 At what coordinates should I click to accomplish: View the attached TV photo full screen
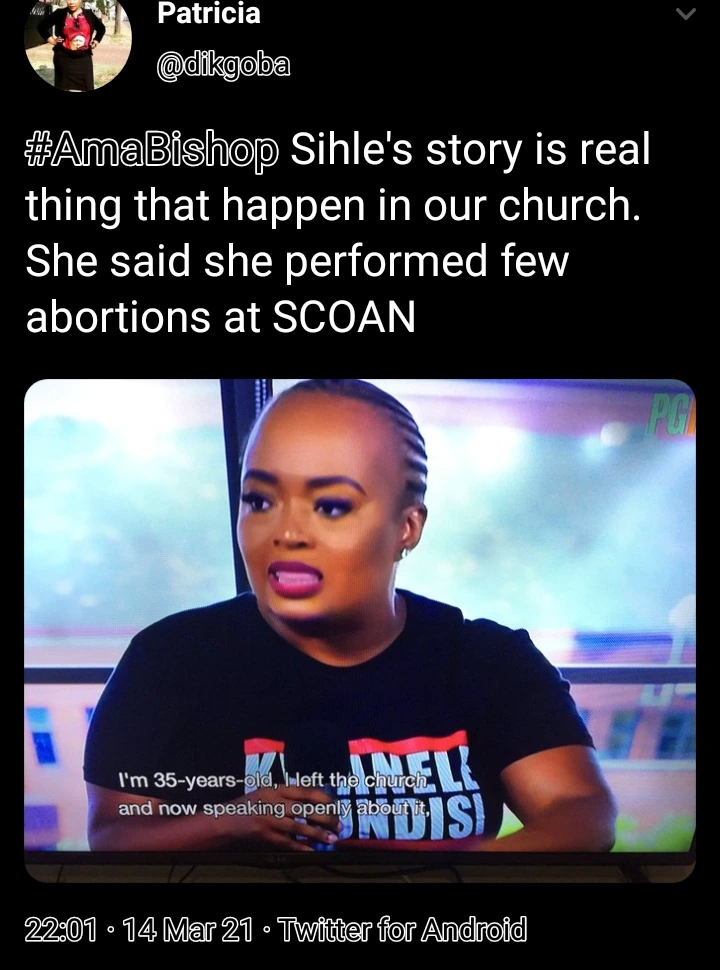tap(359, 630)
